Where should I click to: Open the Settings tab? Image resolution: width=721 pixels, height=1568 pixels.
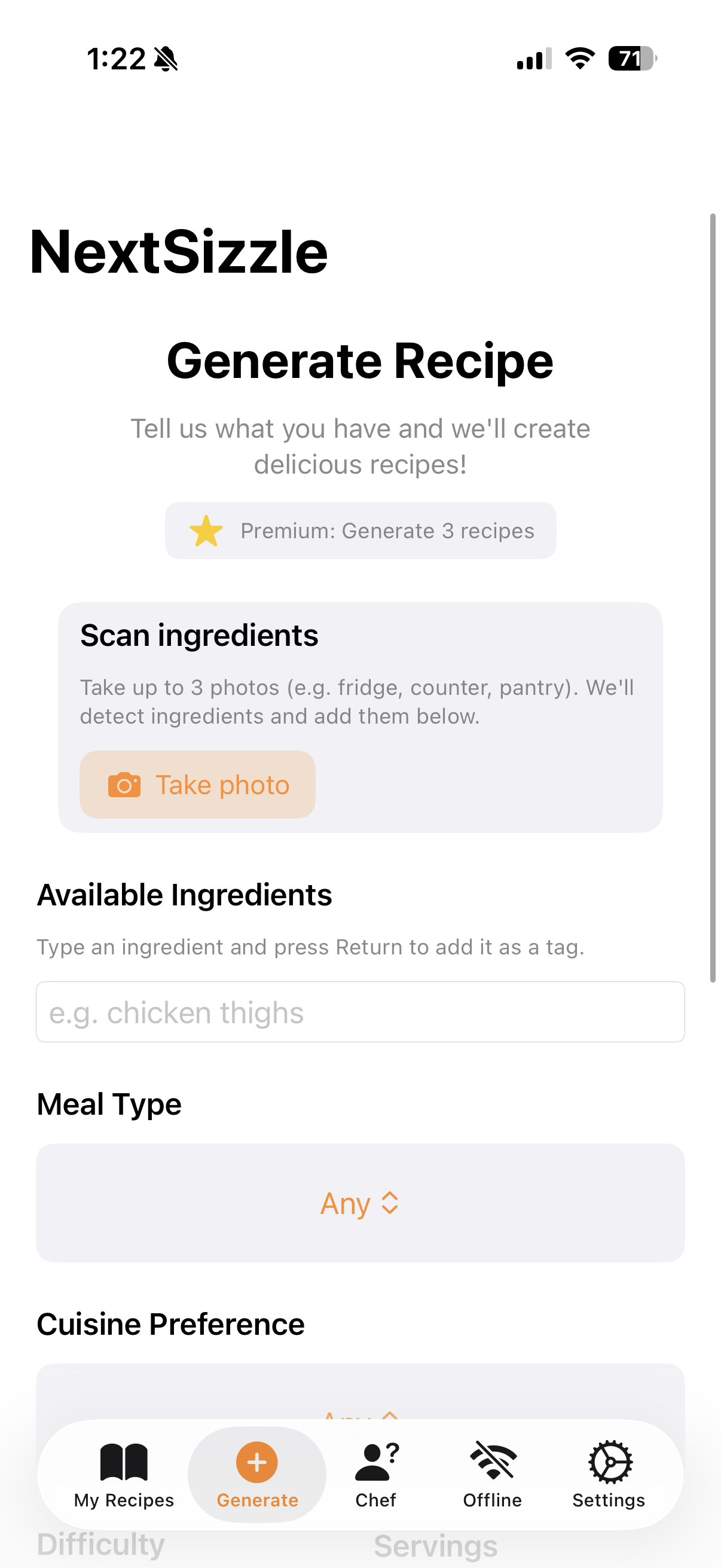[x=609, y=1474]
